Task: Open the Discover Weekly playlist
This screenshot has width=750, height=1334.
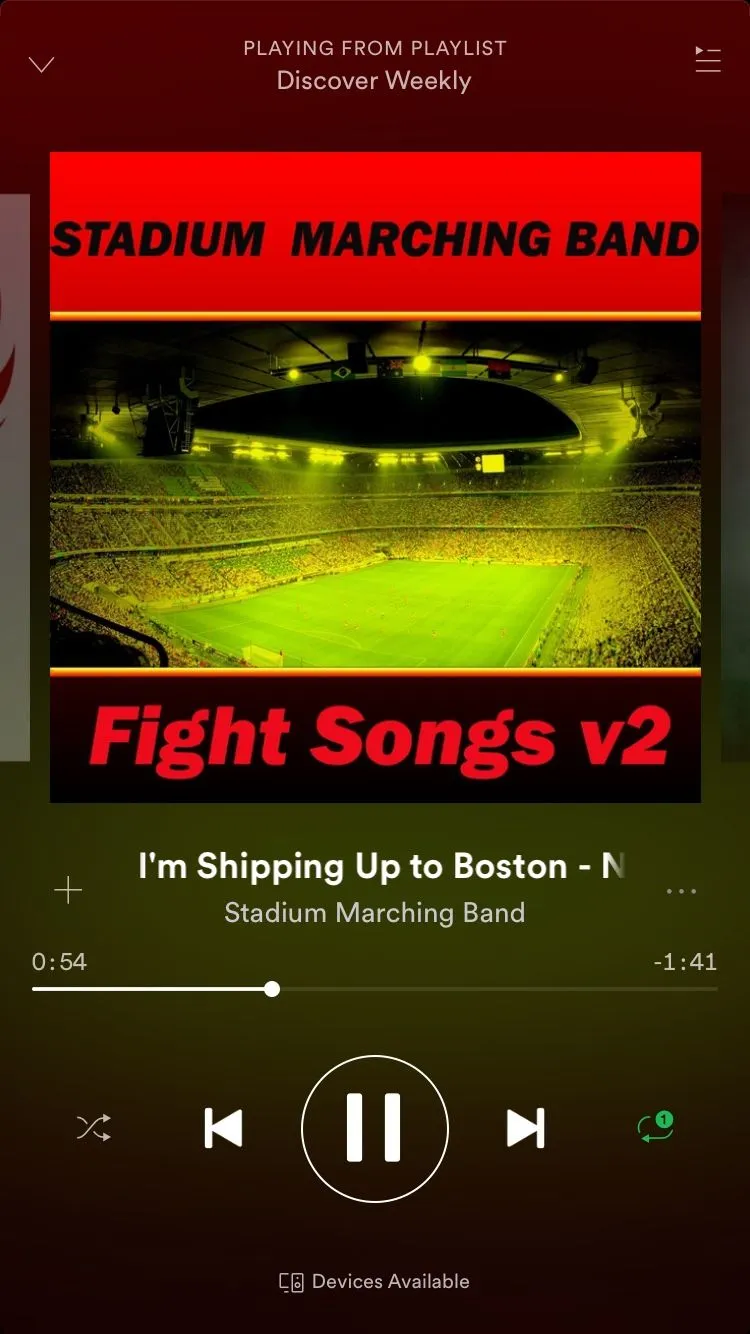Action: pyautogui.click(x=374, y=81)
